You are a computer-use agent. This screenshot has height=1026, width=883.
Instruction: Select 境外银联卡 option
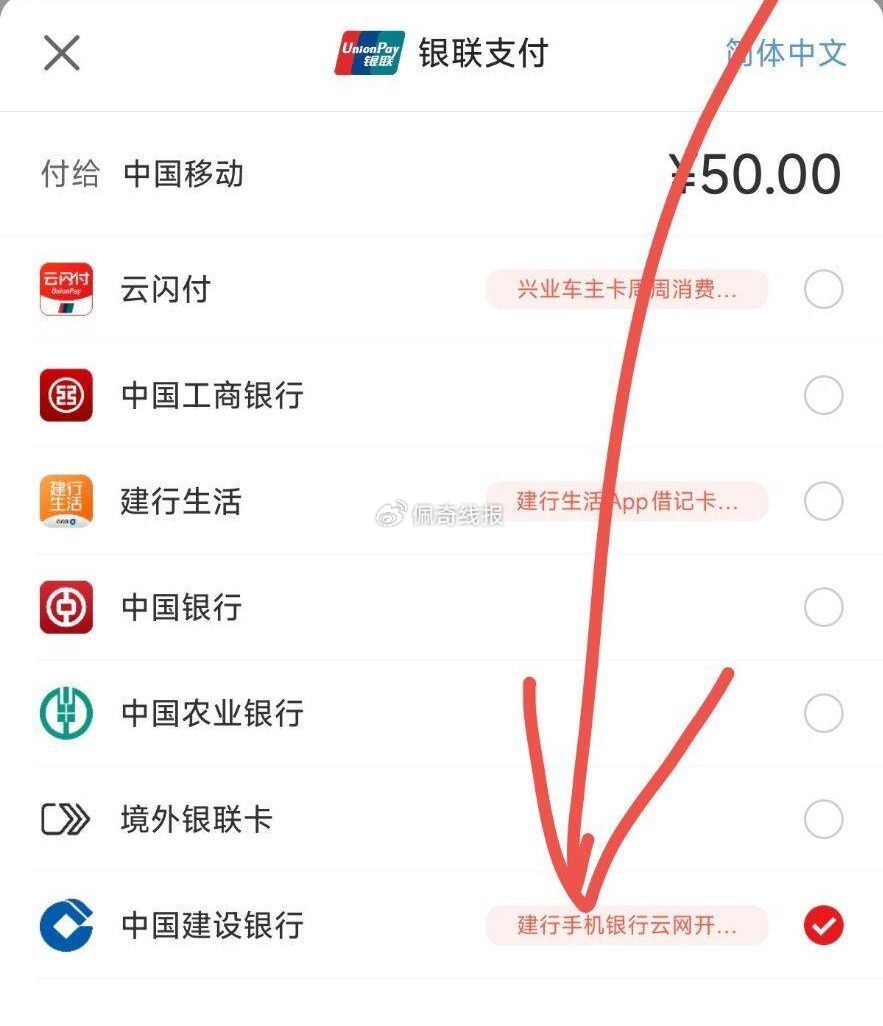click(x=823, y=820)
